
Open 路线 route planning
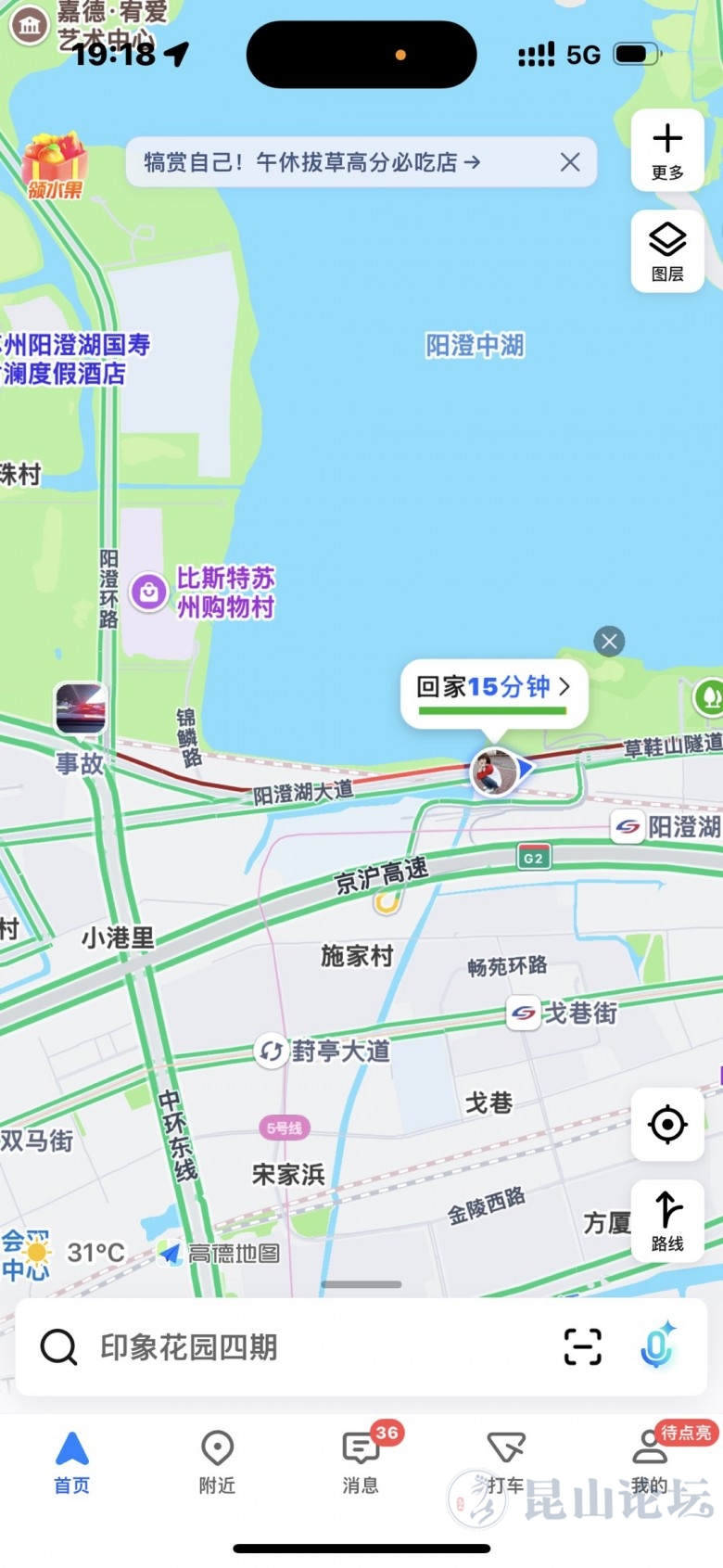click(x=667, y=1221)
